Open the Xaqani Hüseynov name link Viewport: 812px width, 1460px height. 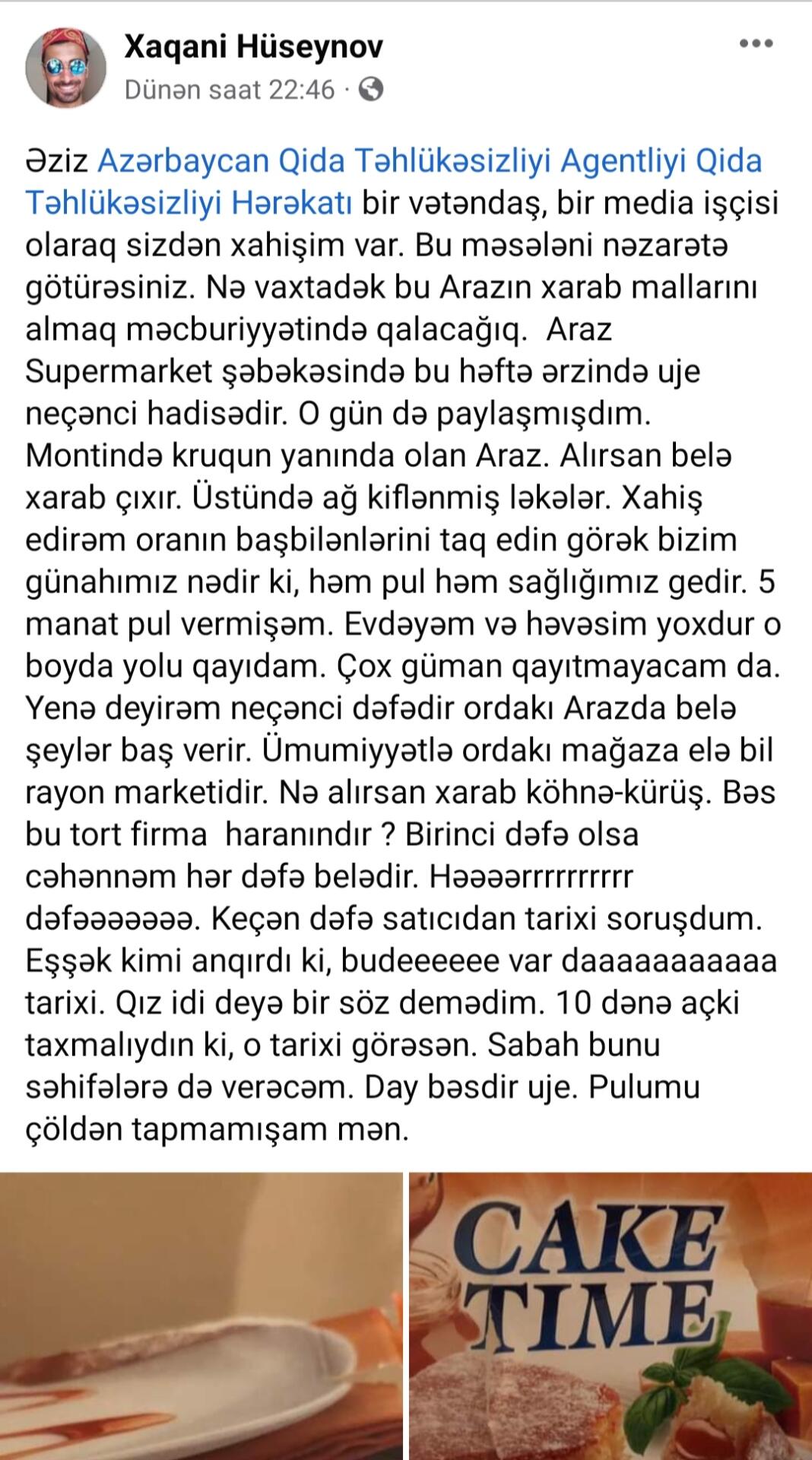[x=254, y=47]
